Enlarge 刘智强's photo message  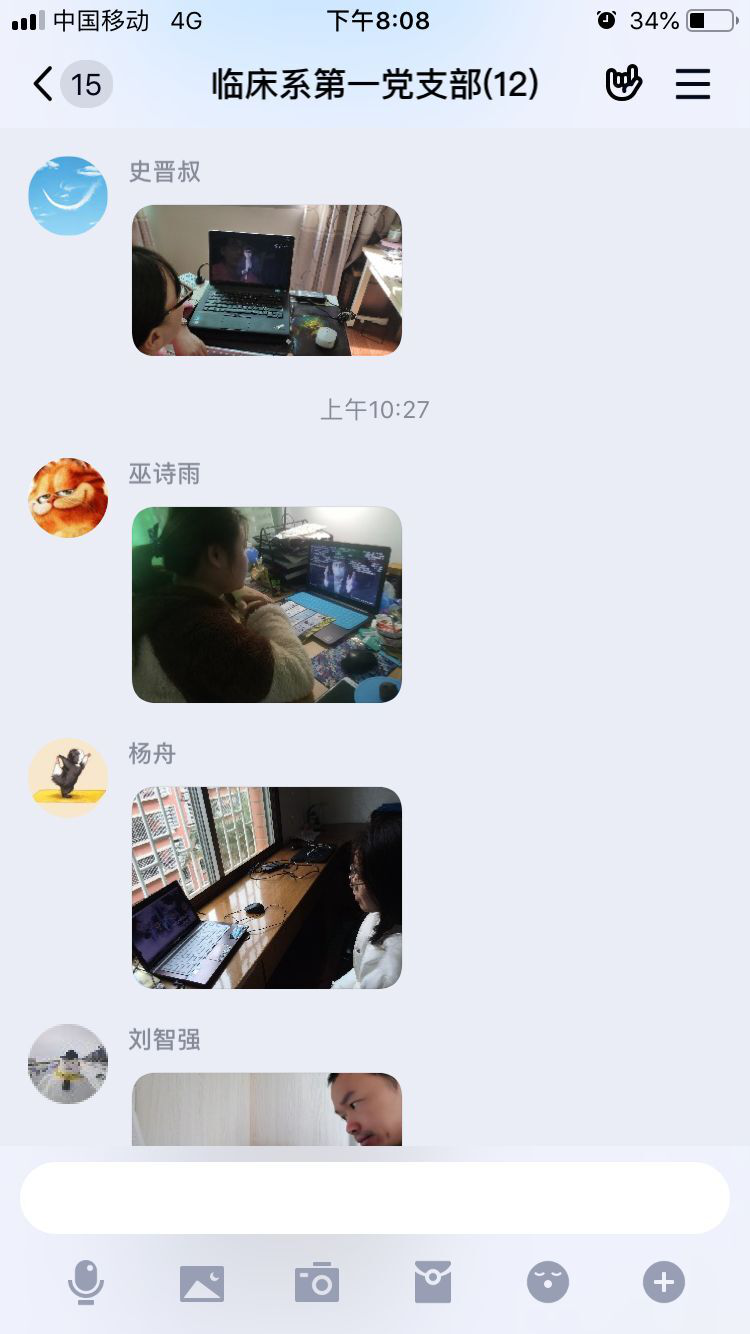[267, 1110]
